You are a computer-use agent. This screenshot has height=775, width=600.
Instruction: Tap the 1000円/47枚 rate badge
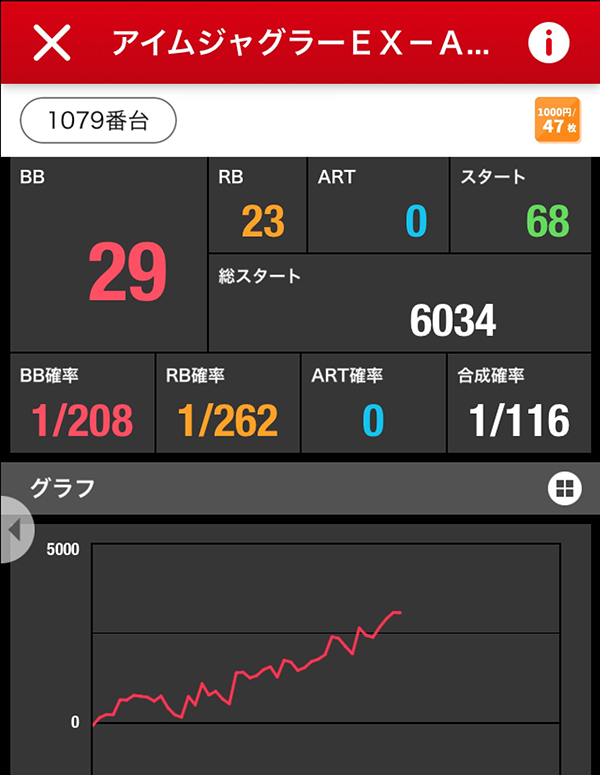coord(557,121)
